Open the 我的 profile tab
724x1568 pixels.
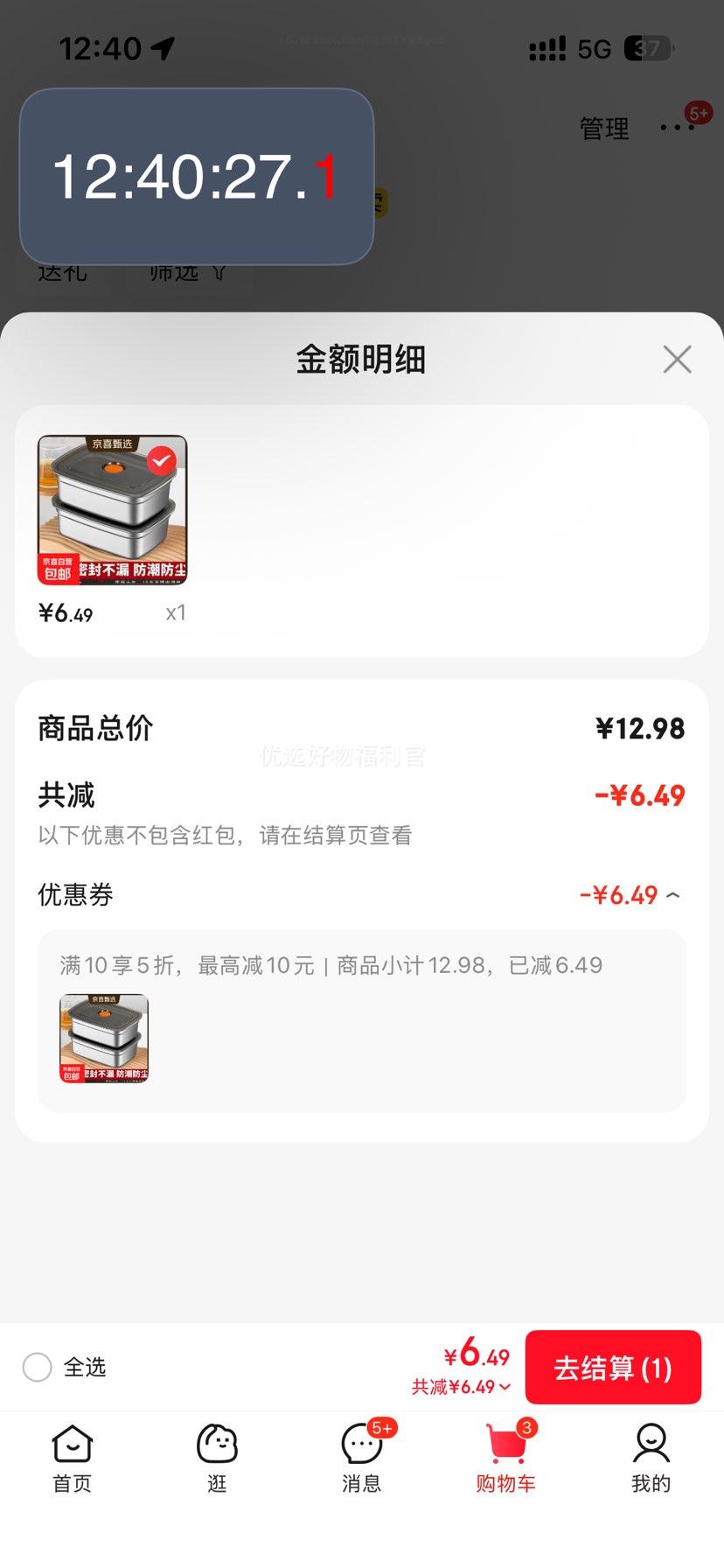[x=651, y=1459]
